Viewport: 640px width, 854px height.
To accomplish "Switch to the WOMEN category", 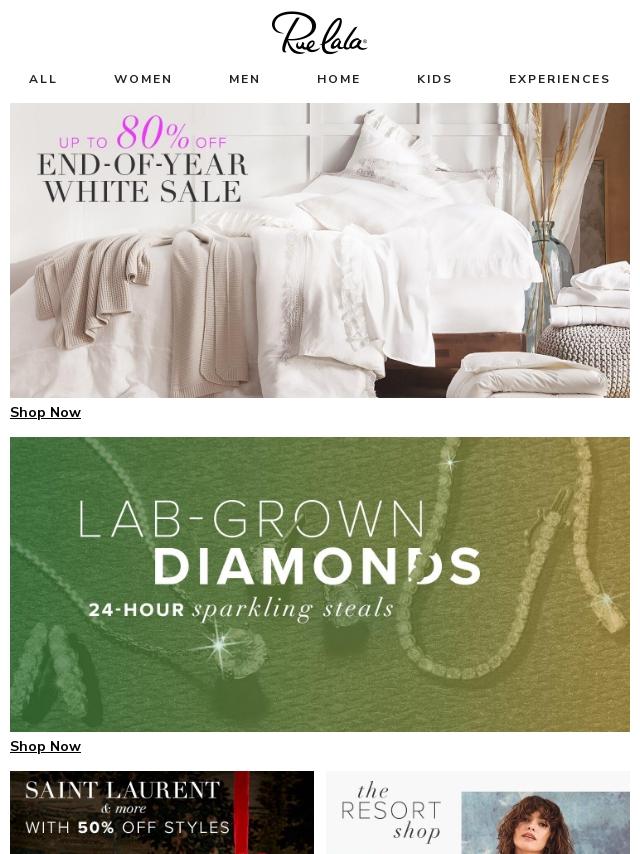I will 143,79.
